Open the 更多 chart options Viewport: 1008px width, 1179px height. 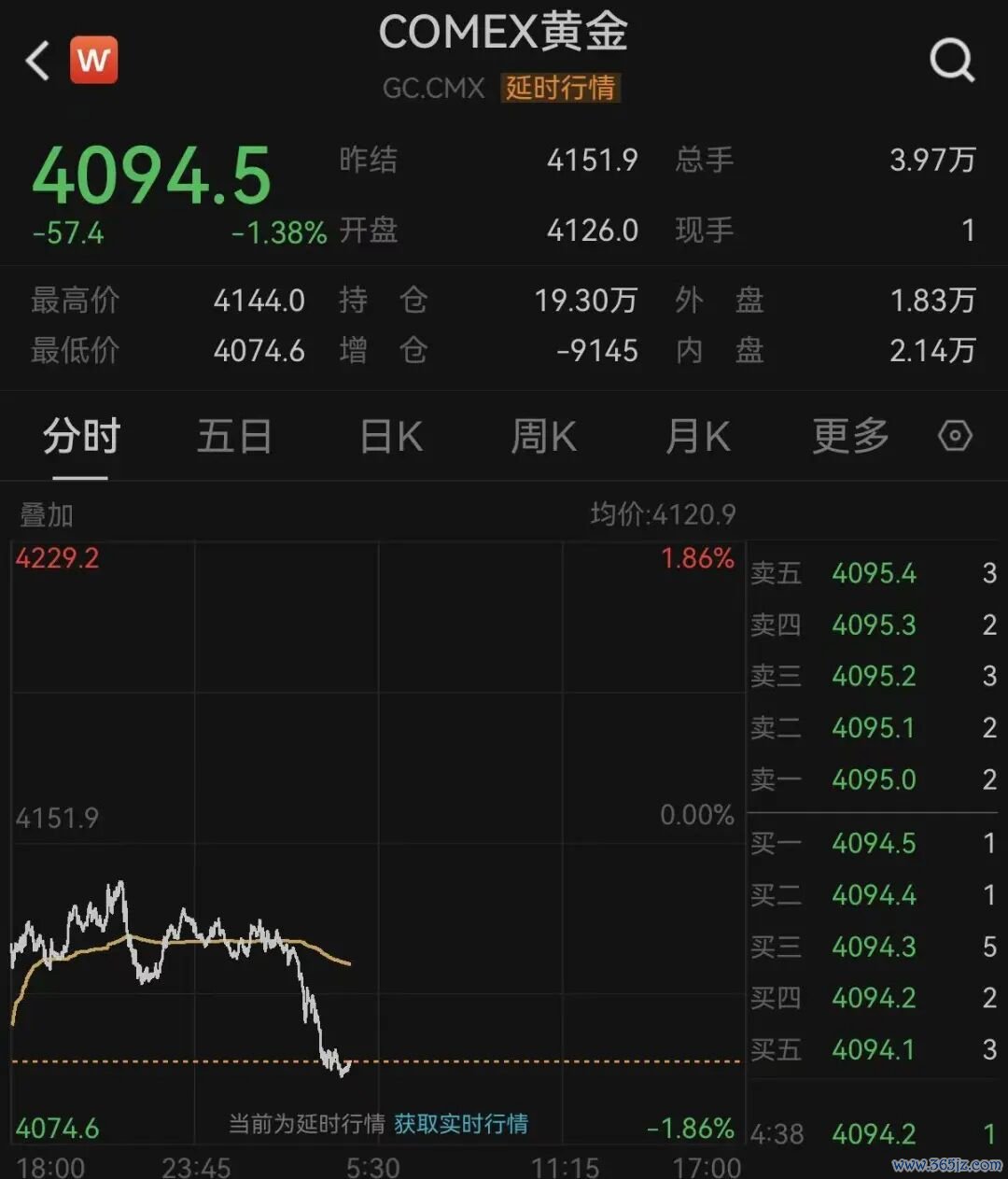point(850,436)
